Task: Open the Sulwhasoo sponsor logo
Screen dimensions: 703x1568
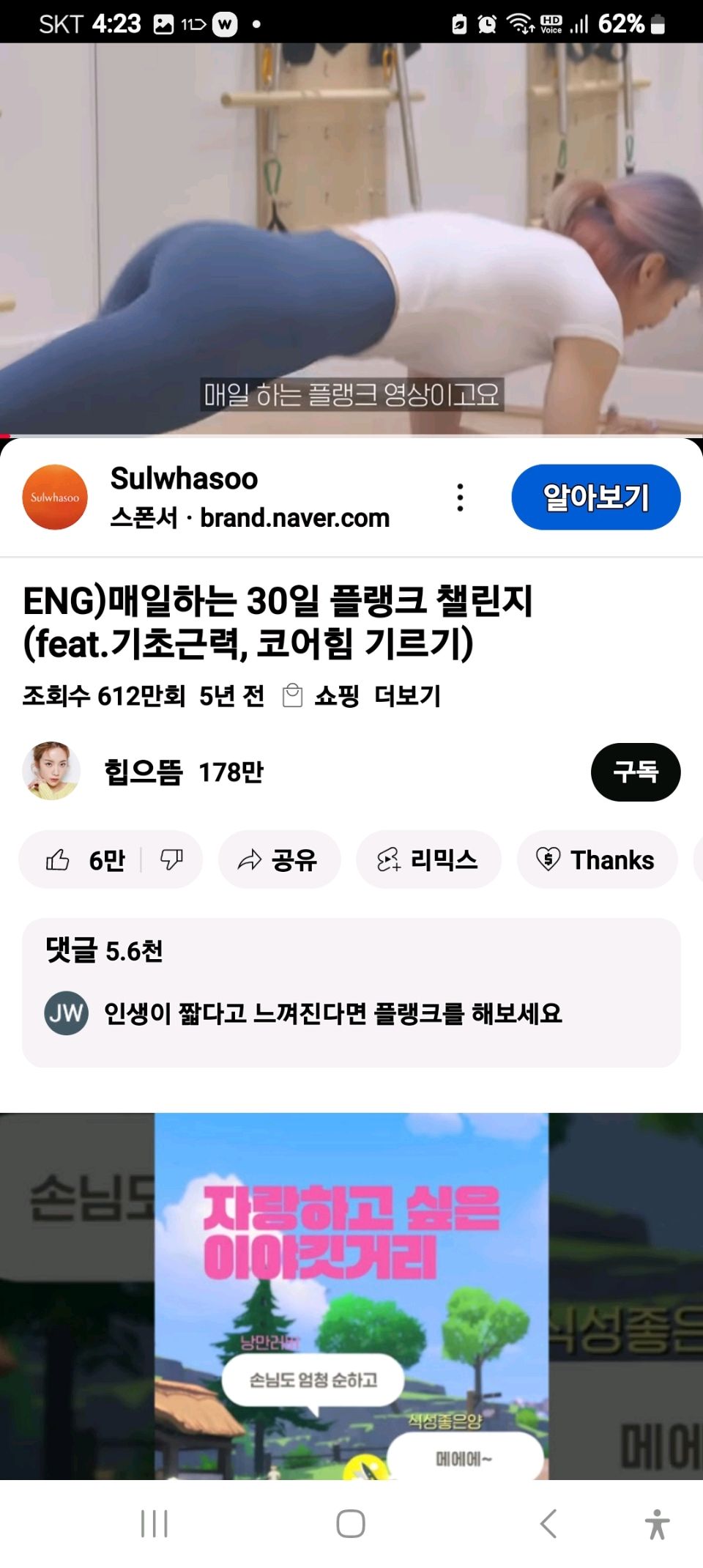Action: pyautogui.click(x=55, y=498)
